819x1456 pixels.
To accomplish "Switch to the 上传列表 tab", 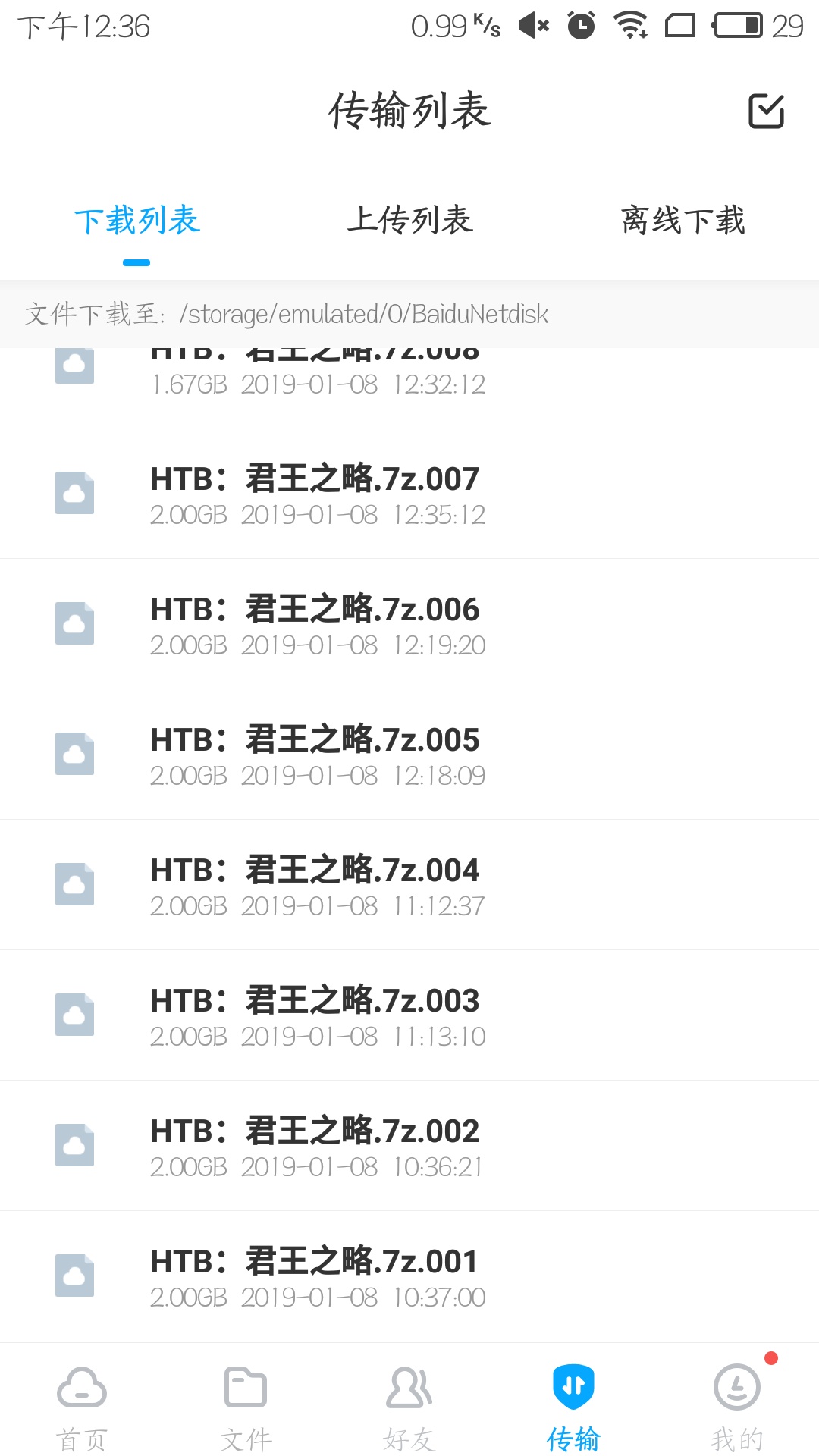I will click(x=409, y=221).
